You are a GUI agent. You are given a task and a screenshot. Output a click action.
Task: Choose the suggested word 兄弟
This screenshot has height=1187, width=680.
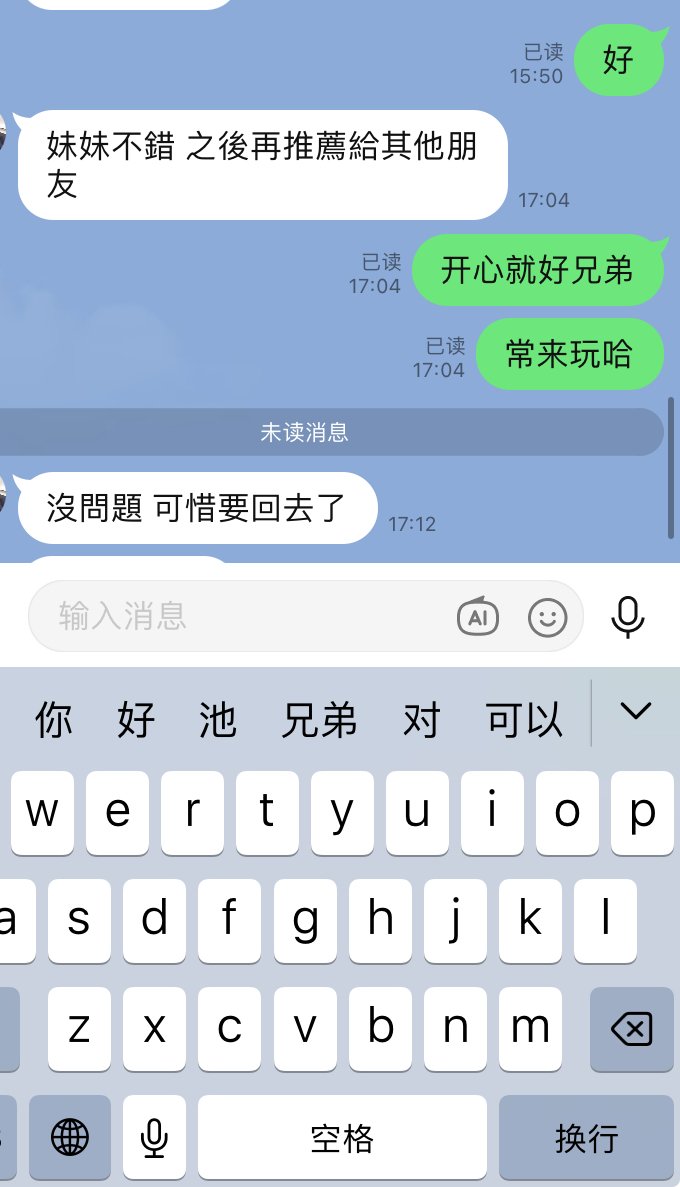[319, 719]
